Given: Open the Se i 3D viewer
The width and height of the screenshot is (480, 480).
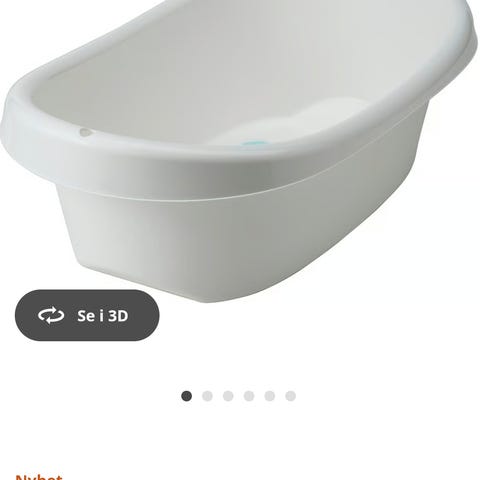Looking at the screenshot, I should (x=87, y=315).
